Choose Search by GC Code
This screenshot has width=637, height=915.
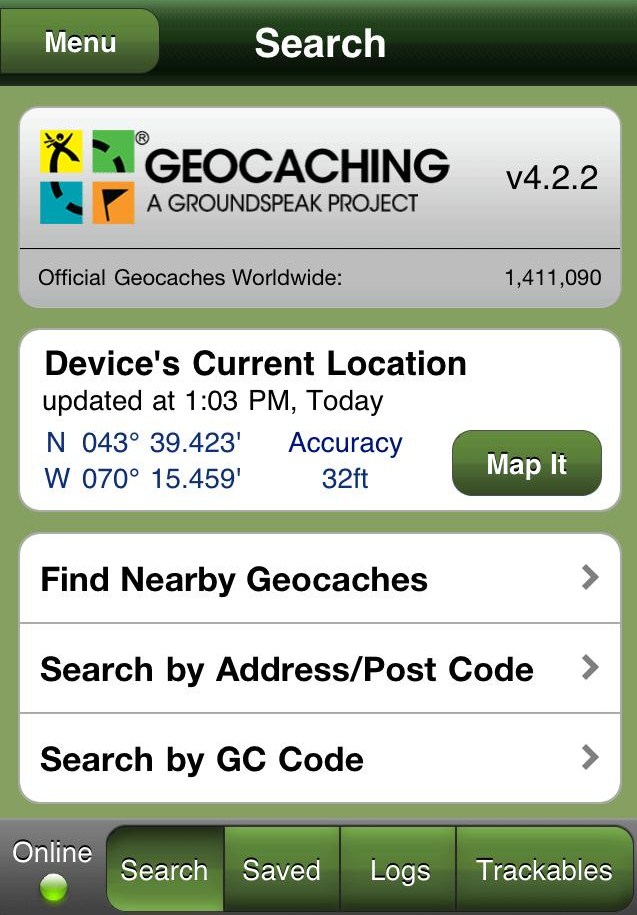coord(320,759)
